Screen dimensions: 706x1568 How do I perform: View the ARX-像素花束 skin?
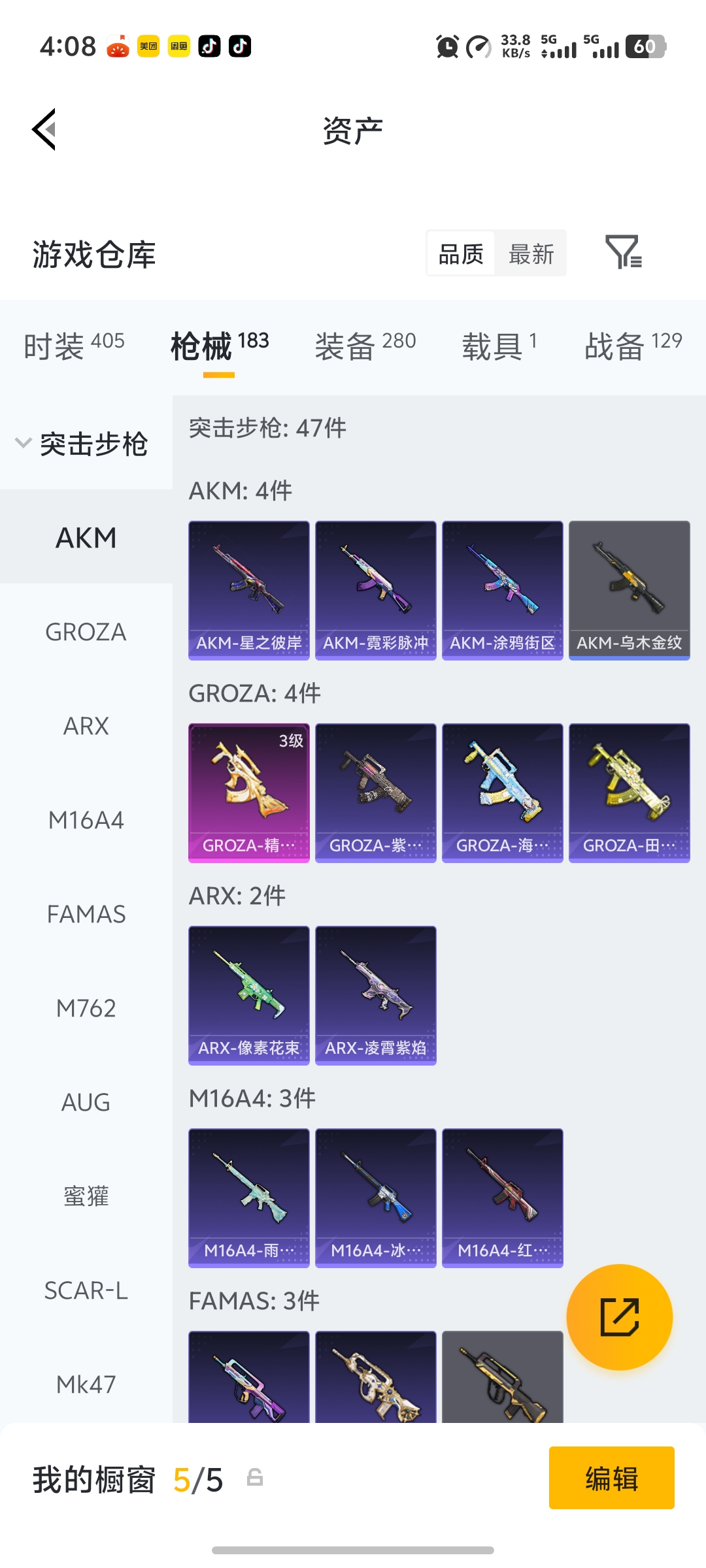pyautogui.click(x=249, y=995)
